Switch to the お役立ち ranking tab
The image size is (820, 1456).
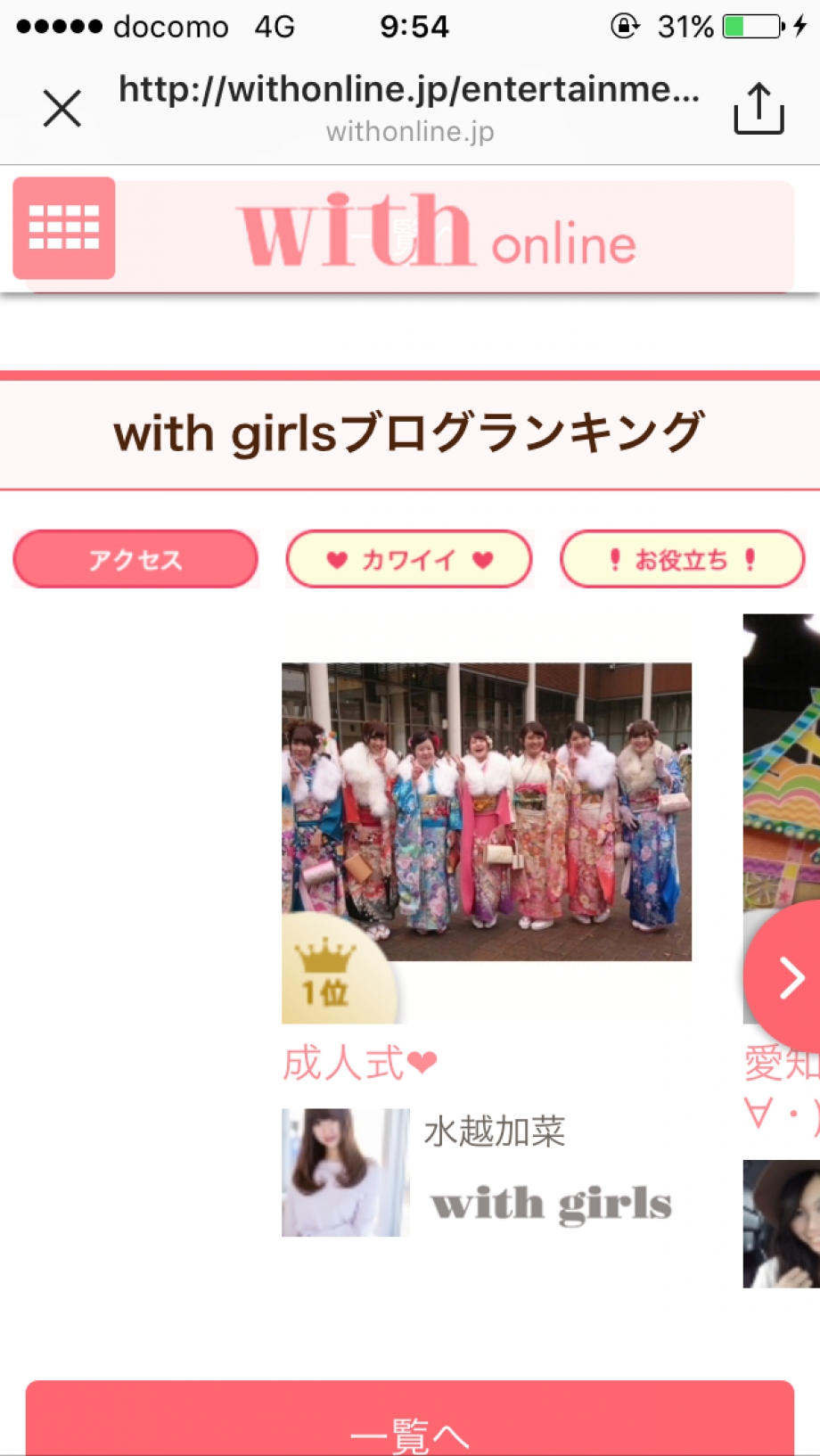682,559
